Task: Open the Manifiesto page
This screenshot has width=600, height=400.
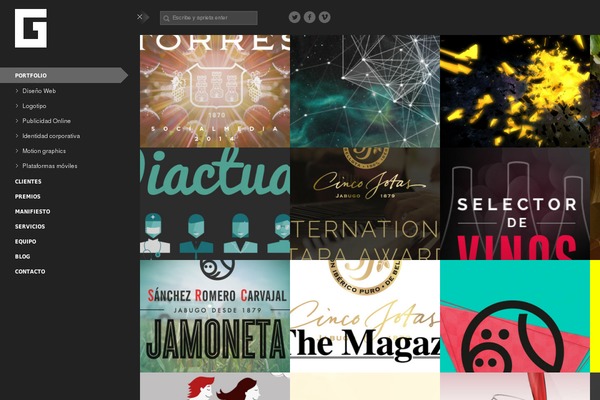Action: [32, 211]
